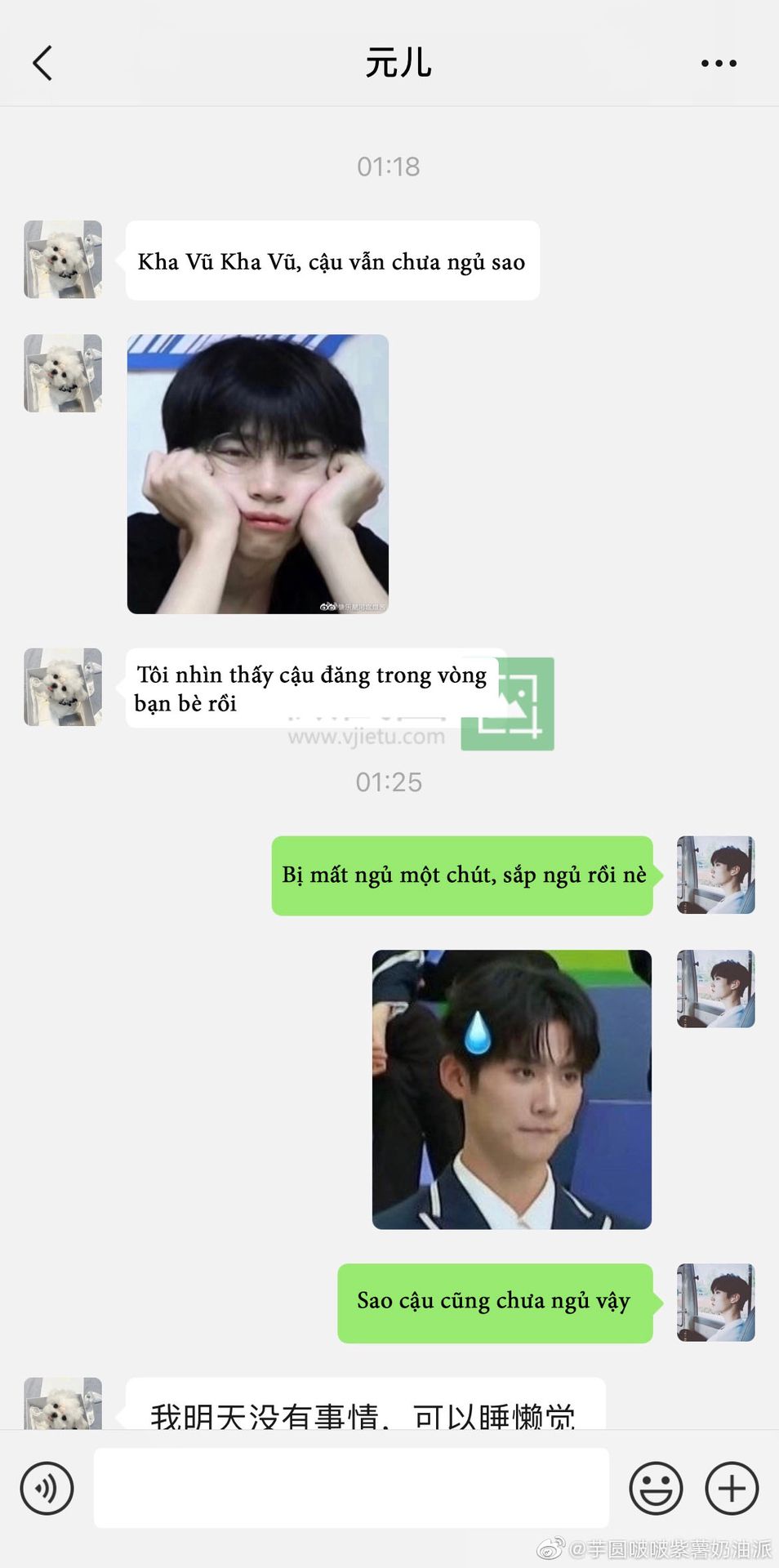This screenshot has height=1568, width=779.
Task: Go back from the 元儿 chat
Action: 42,63
